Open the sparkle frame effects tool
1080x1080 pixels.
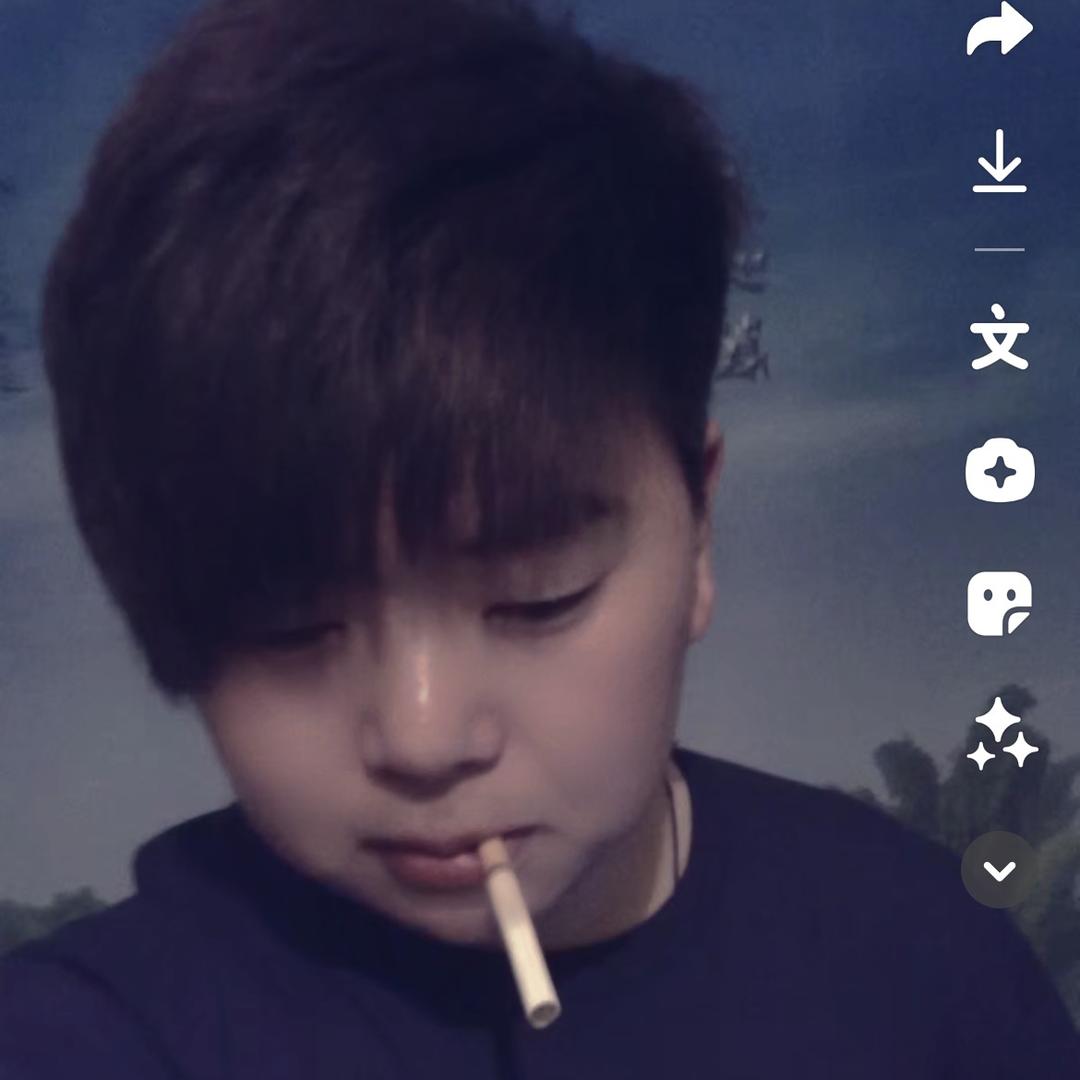[999, 471]
